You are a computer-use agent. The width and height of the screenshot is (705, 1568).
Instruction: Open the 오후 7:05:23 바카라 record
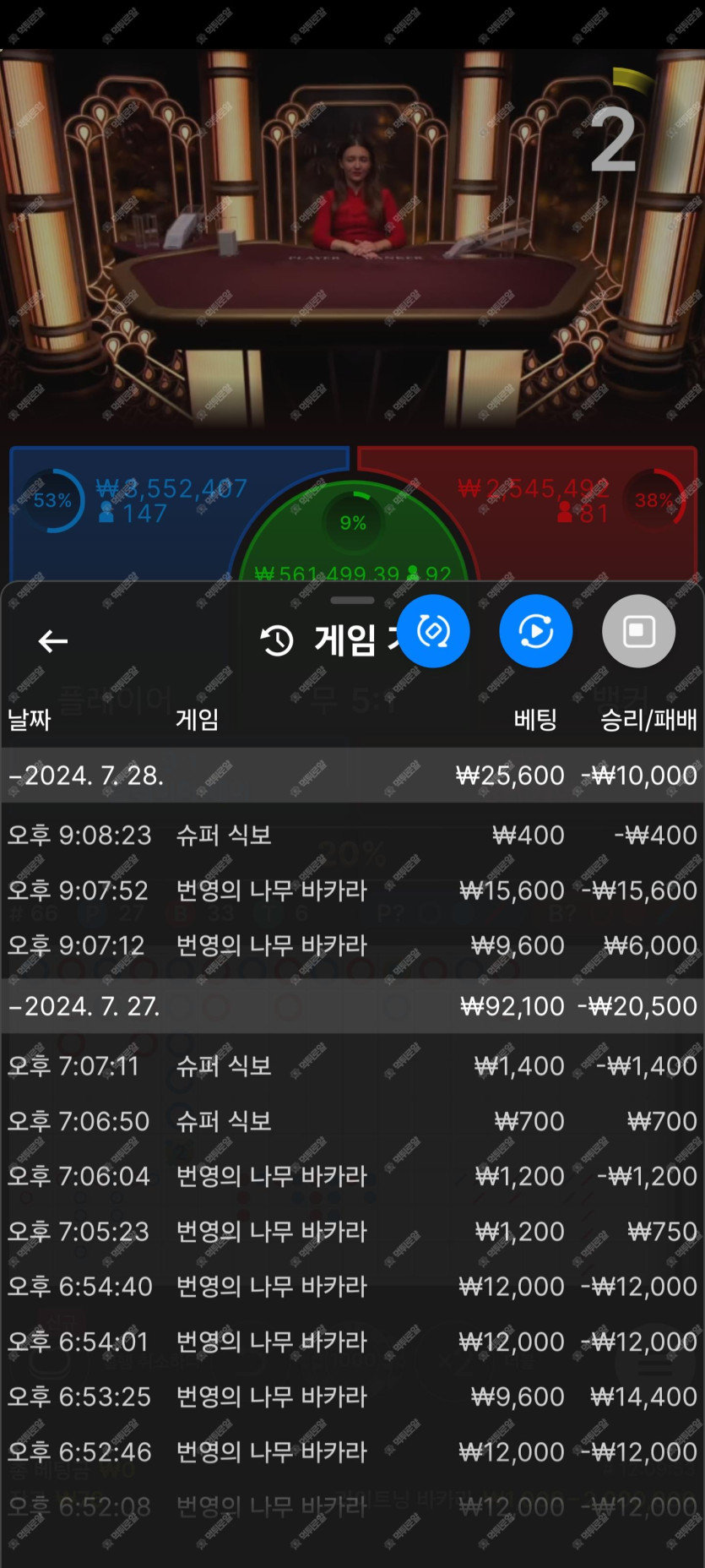click(353, 1232)
